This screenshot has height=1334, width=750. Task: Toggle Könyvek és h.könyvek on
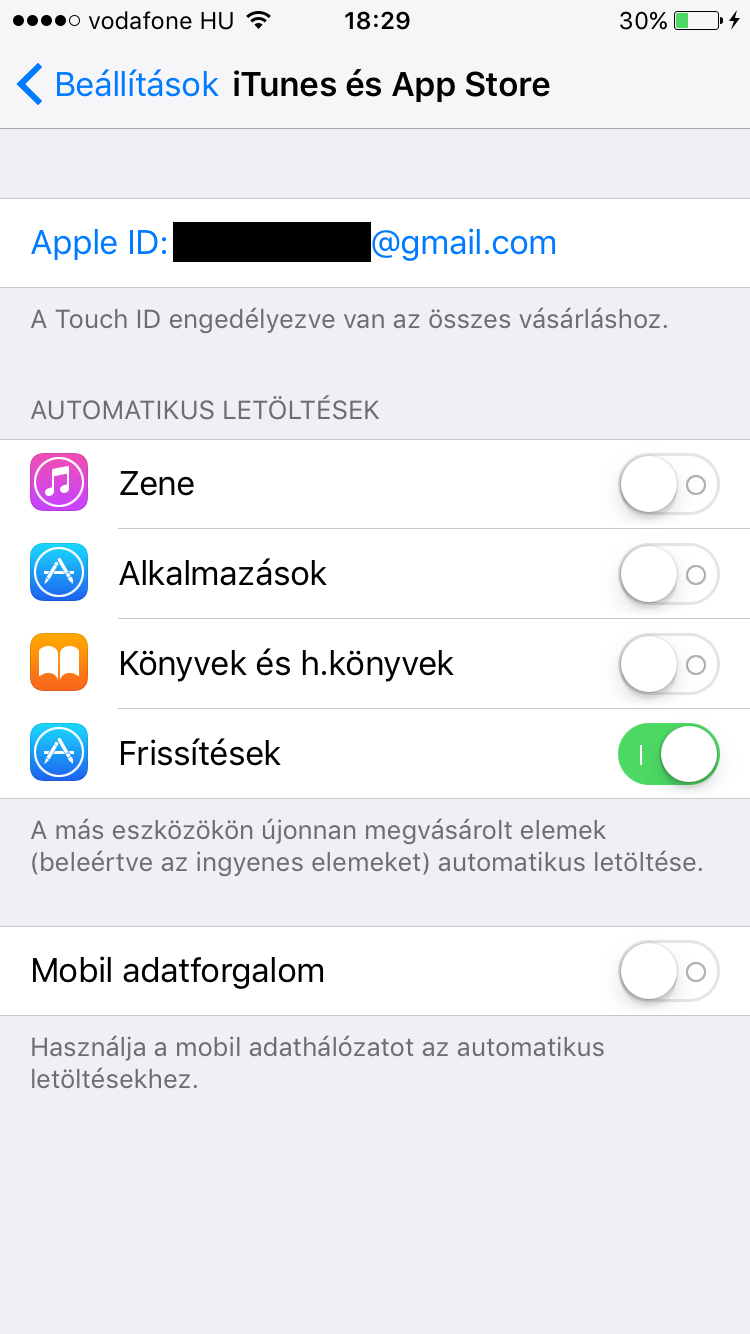(669, 664)
